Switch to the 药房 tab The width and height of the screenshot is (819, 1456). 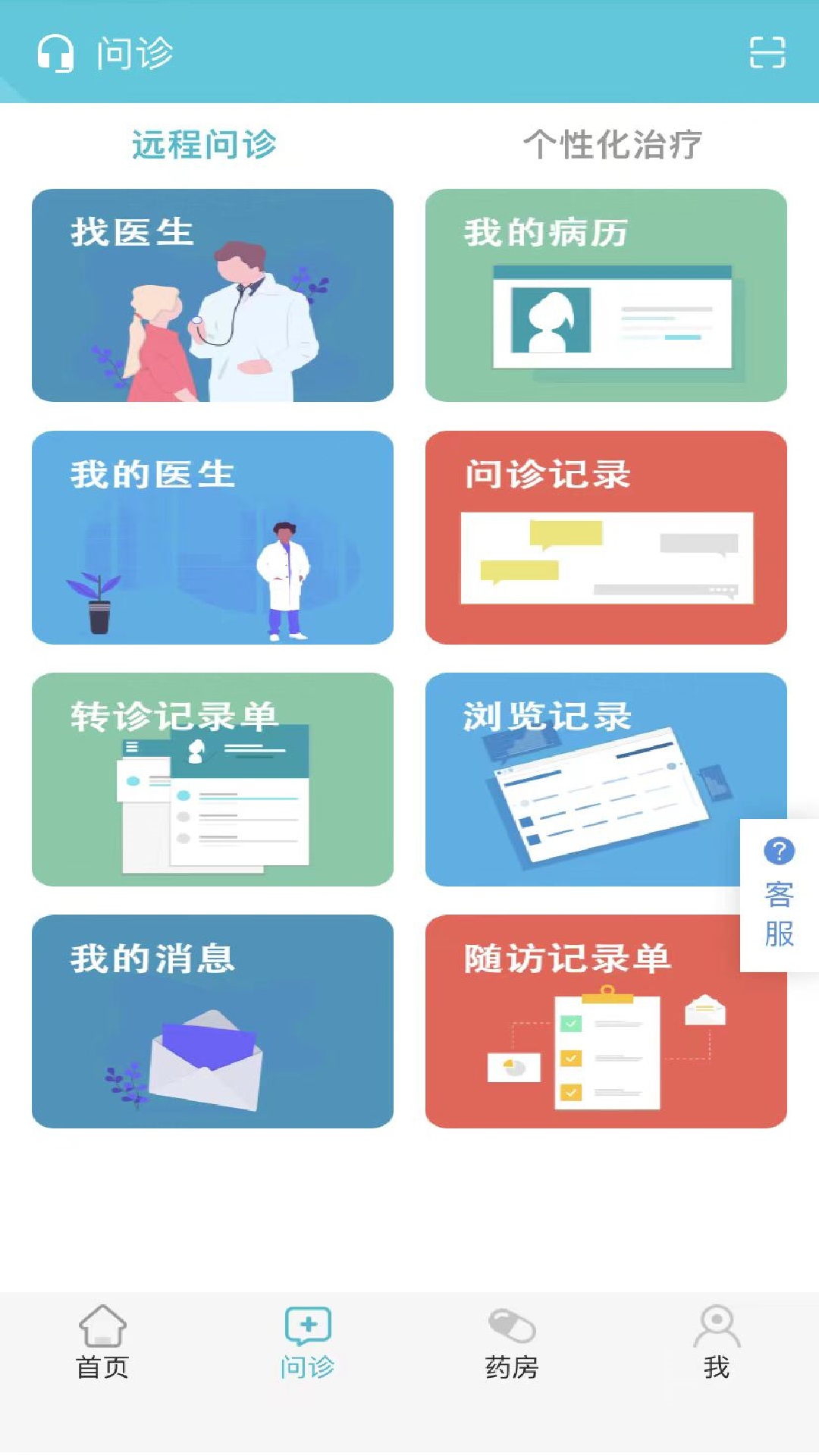(x=512, y=1342)
